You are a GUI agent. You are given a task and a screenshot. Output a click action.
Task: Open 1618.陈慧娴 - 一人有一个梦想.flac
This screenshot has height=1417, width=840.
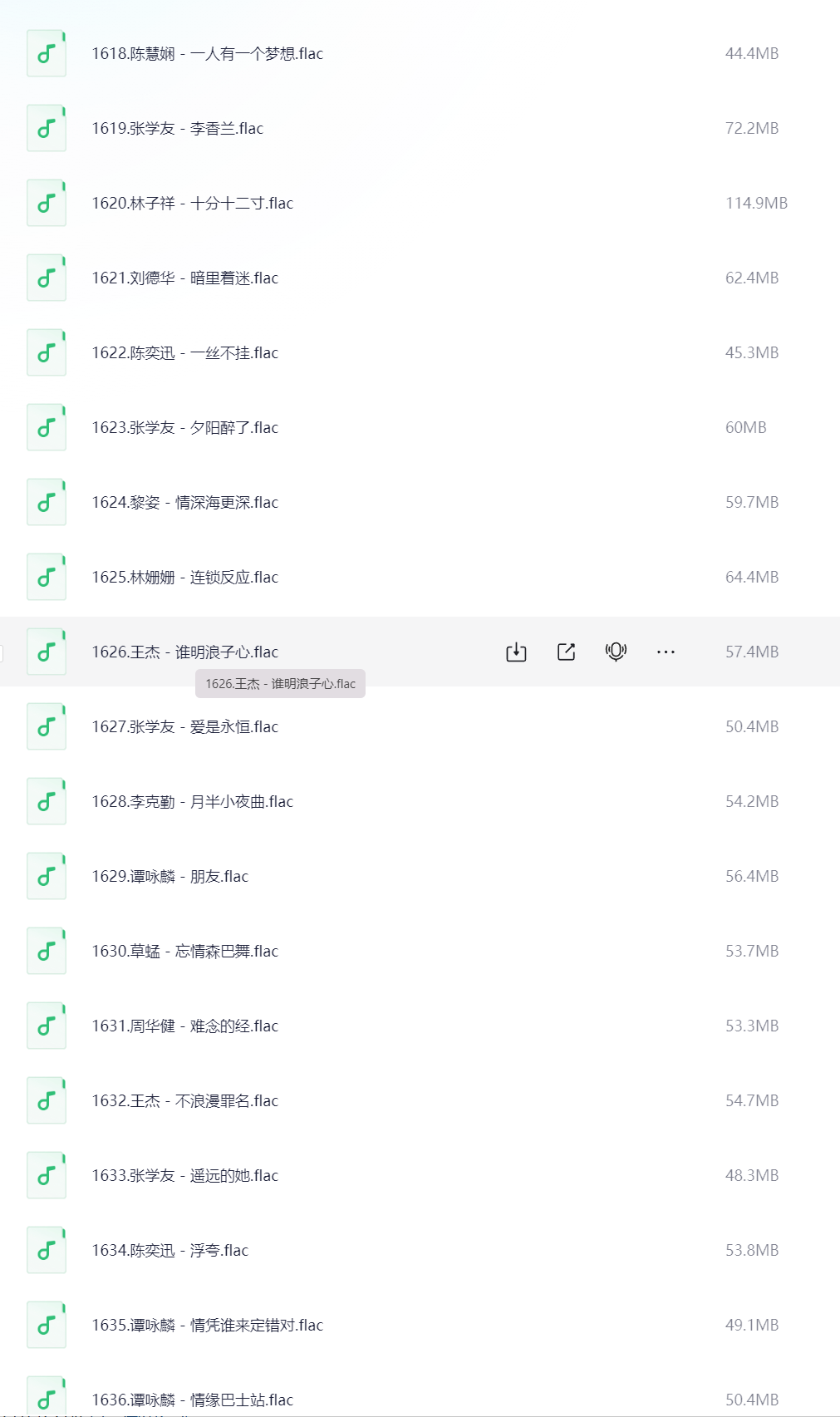207,54
